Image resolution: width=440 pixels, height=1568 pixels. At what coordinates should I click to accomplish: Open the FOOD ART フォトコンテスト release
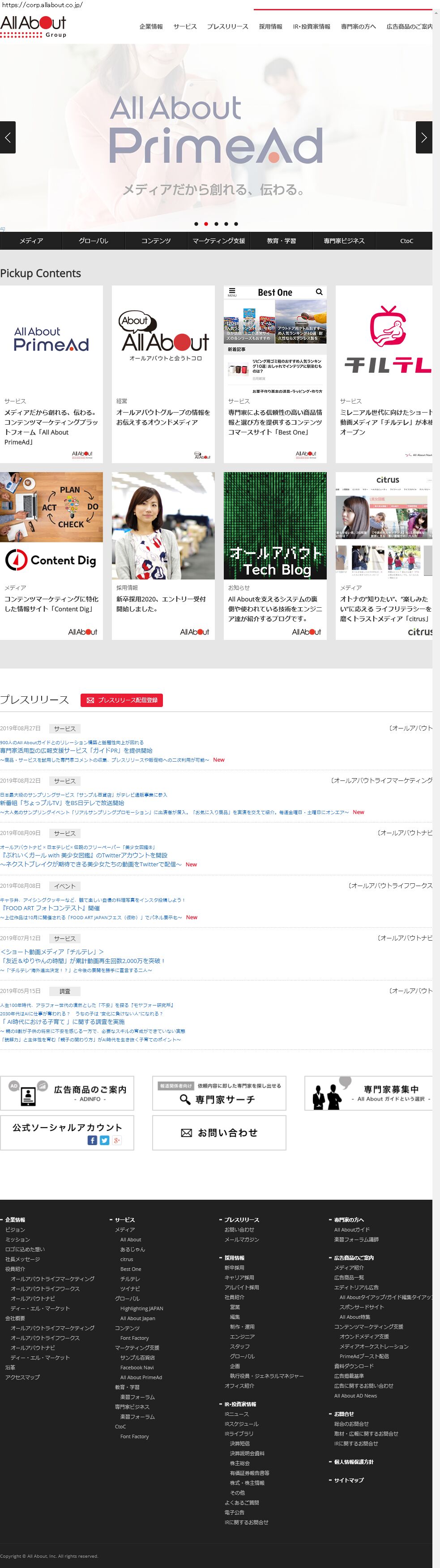pos(51,908)
